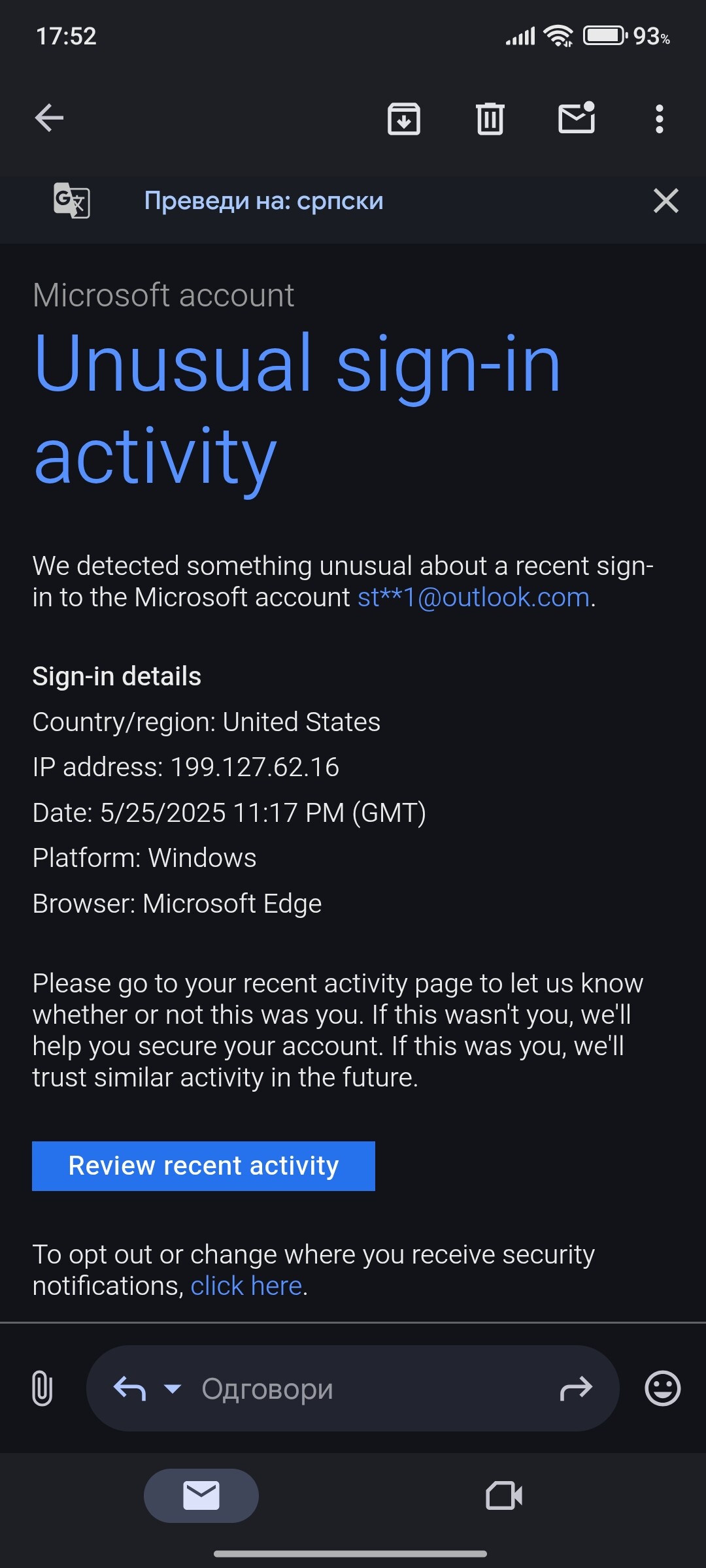The height and width of the screenshot is (1568, 706).
Task: Delete this email with trash icon
Action: (490, 119)
